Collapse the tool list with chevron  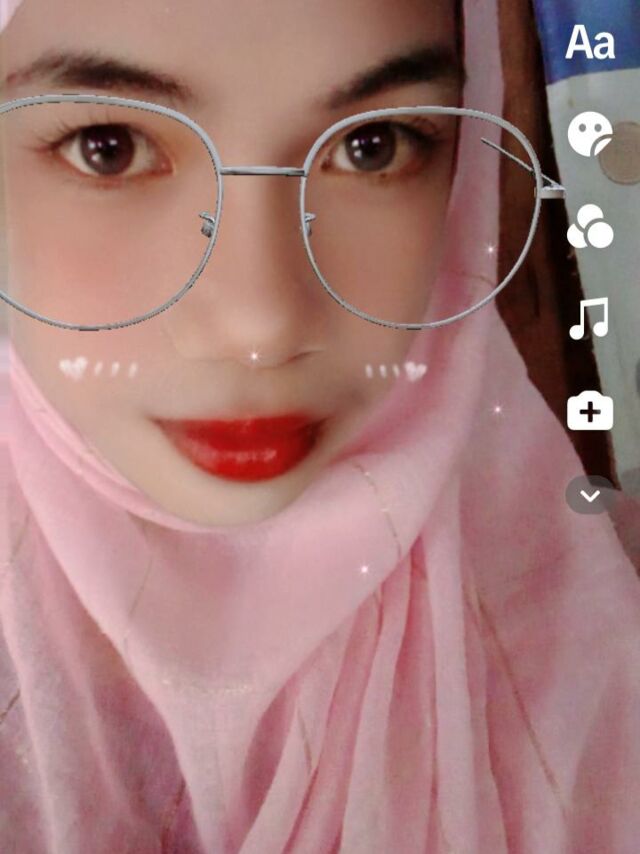pos(590,494)
